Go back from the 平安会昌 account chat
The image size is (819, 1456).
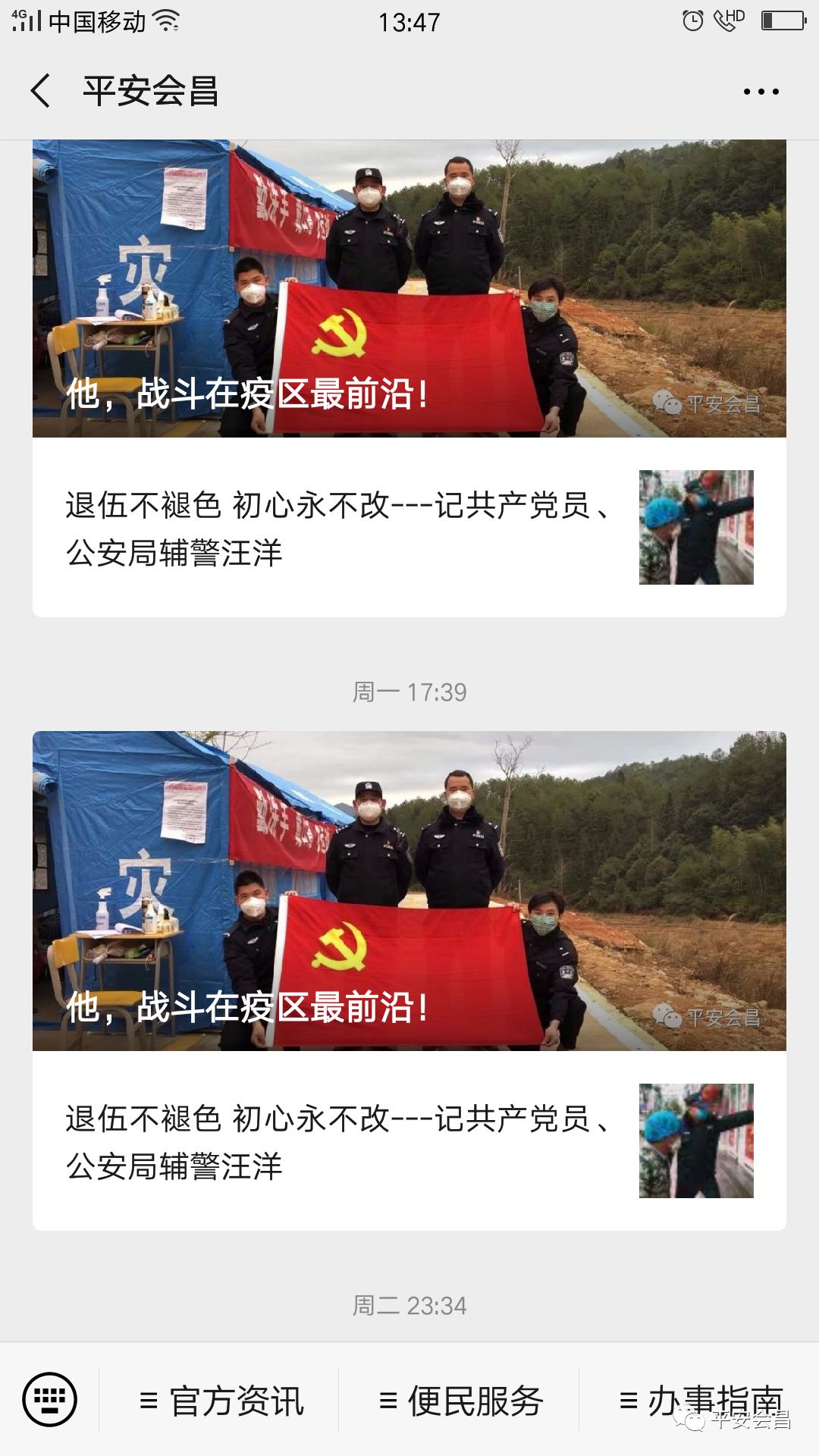click(41, 91)
